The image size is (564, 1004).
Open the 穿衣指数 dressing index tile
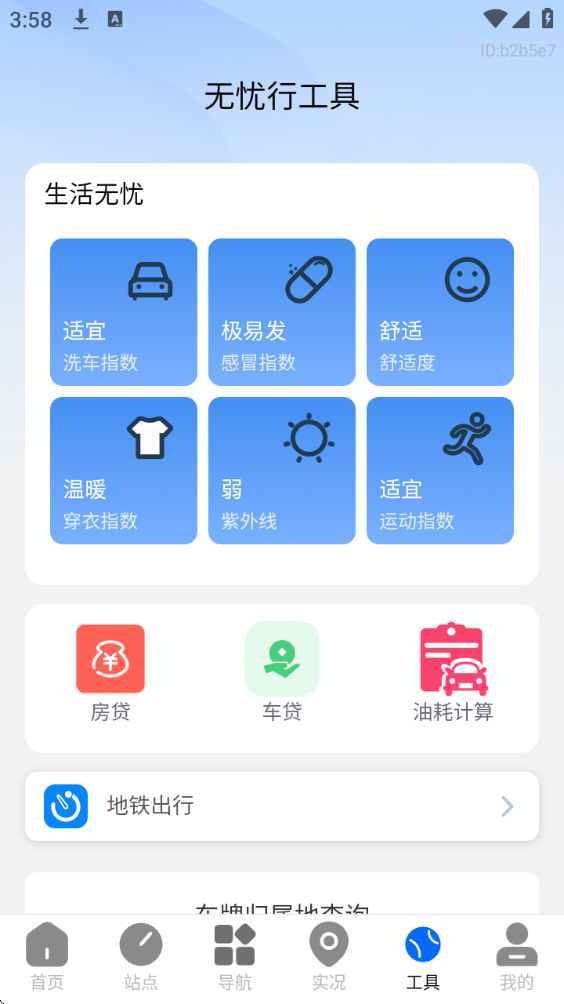[124, 471]
